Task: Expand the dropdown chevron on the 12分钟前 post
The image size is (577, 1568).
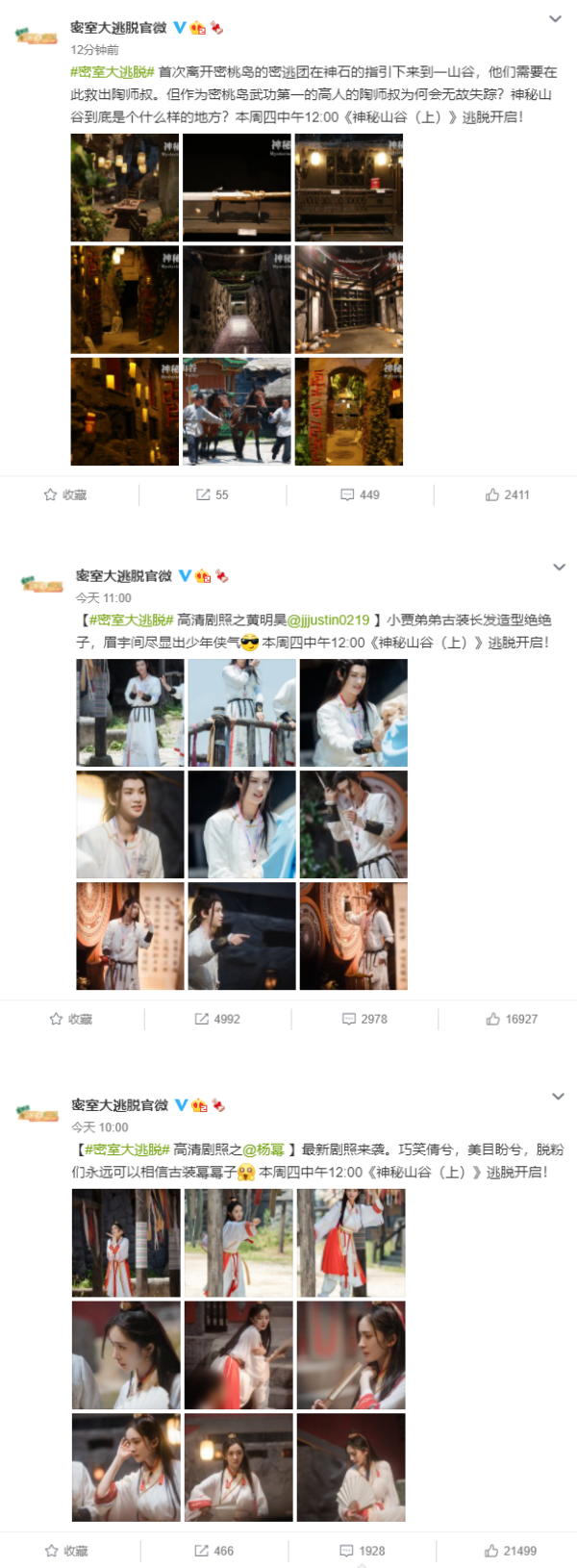Action: tap(555, 19)
